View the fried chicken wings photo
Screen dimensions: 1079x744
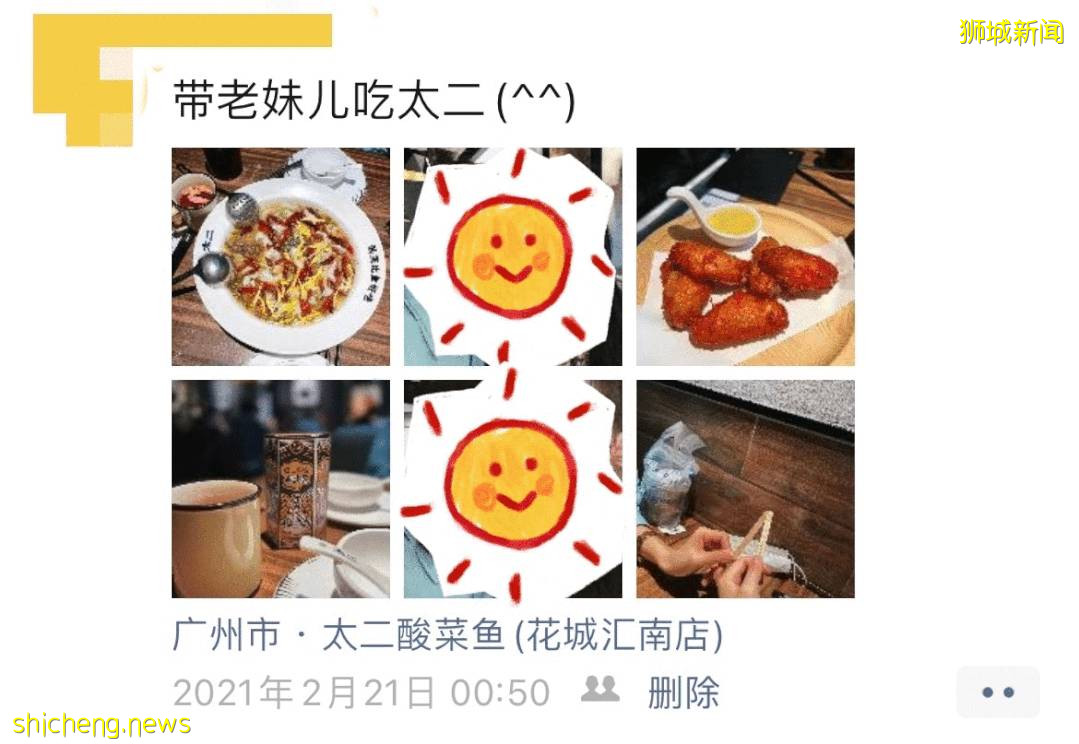click(745, 256)
